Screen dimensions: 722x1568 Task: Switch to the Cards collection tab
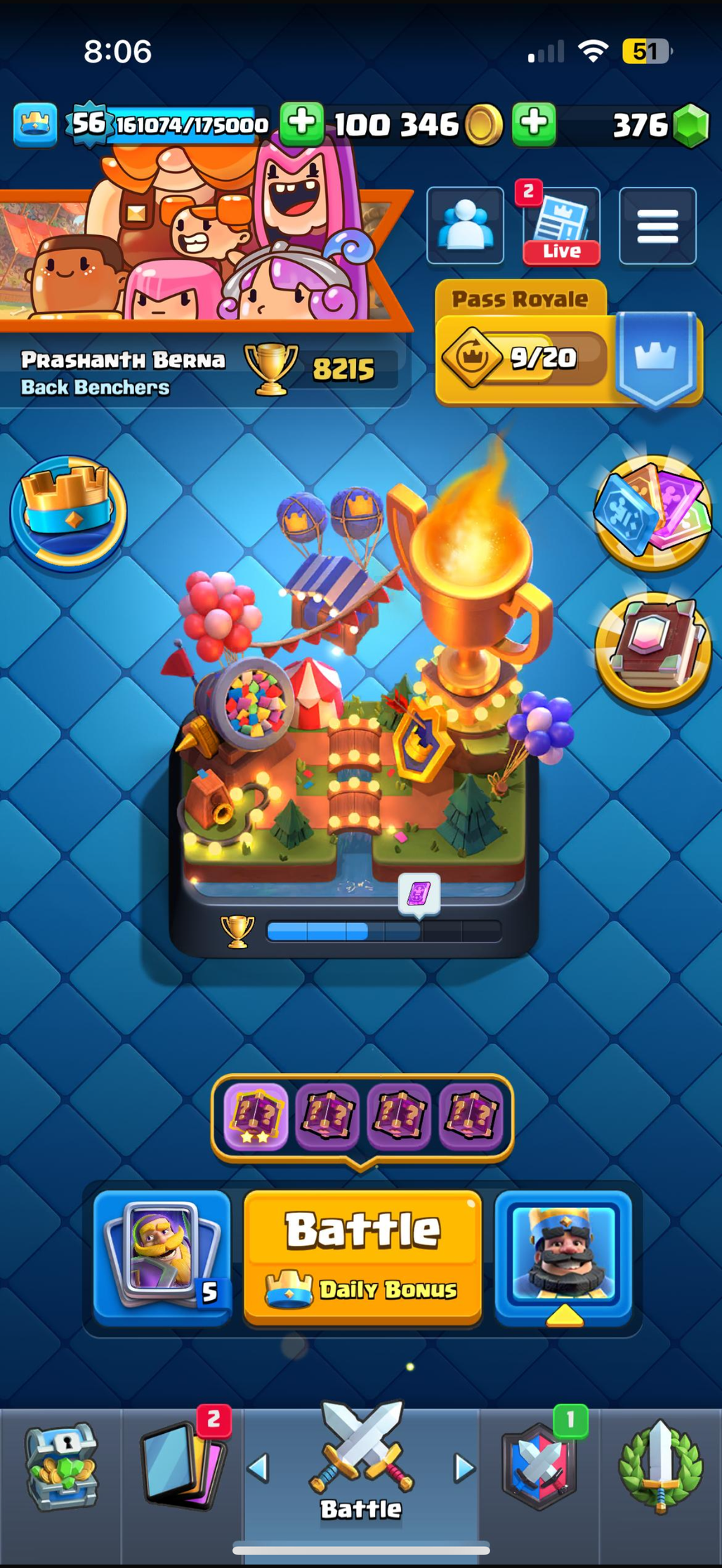click(x=183, y=1467)
